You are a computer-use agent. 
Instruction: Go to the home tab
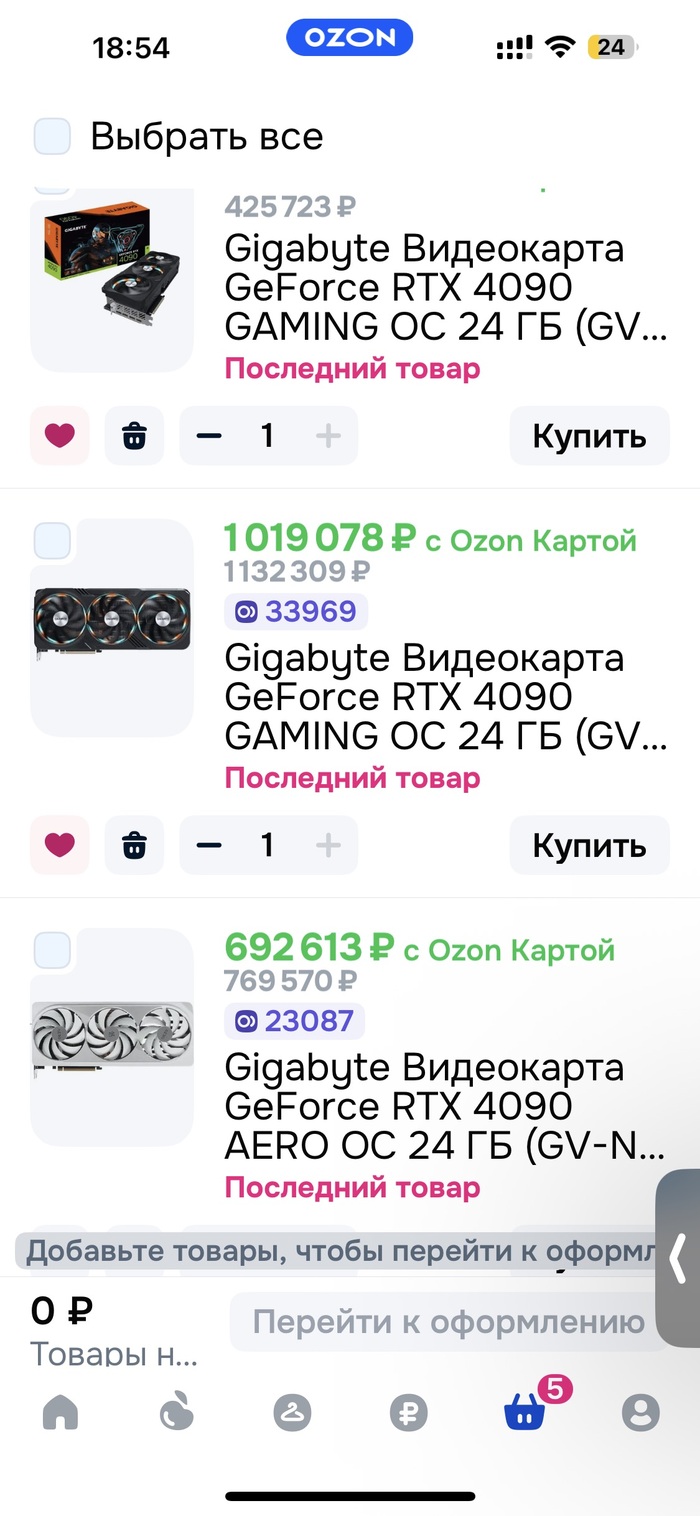coord(60,1413)
